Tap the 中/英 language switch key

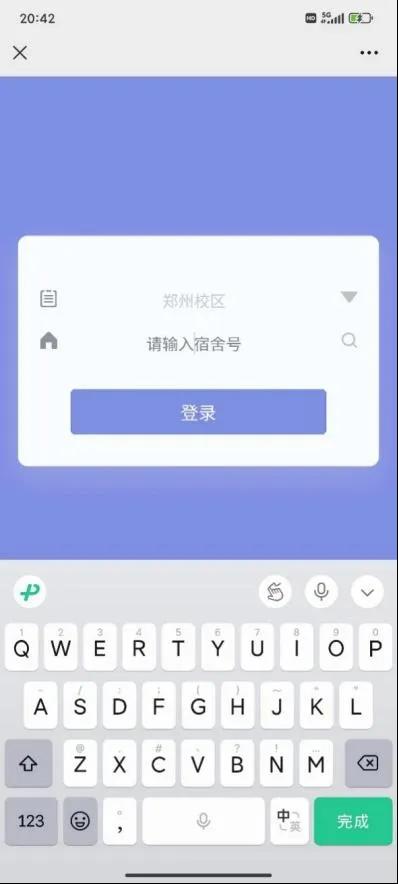click(290, 821)
